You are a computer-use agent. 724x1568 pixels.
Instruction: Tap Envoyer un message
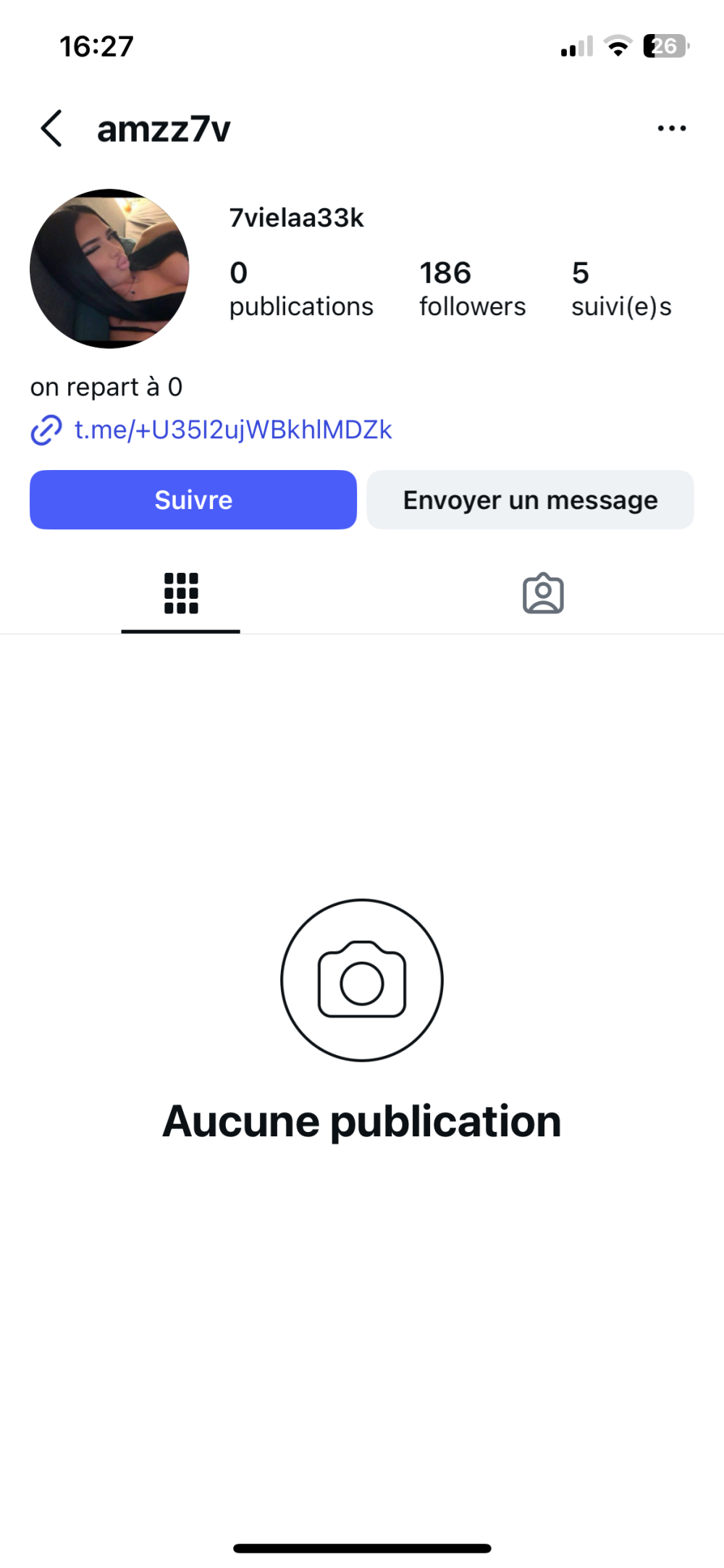tap(530, 500)
